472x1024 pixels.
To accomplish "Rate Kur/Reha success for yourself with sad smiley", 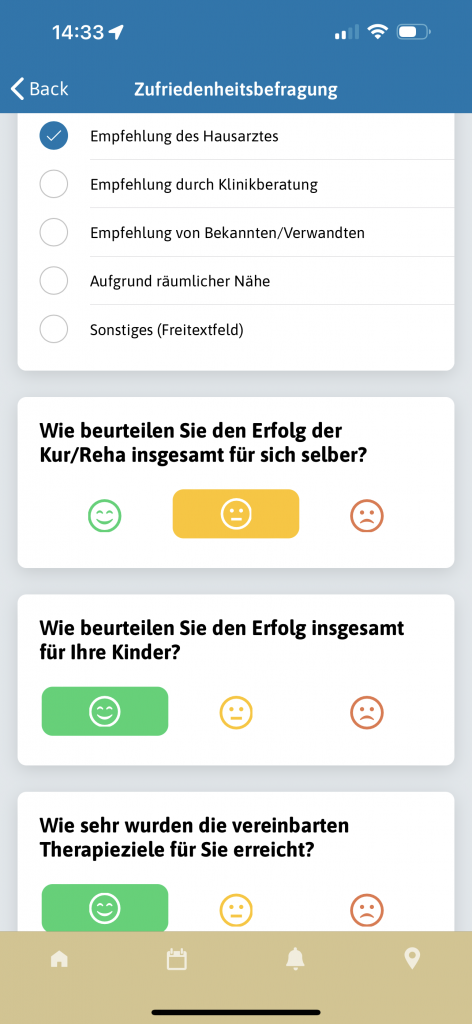I will (367, 515).
